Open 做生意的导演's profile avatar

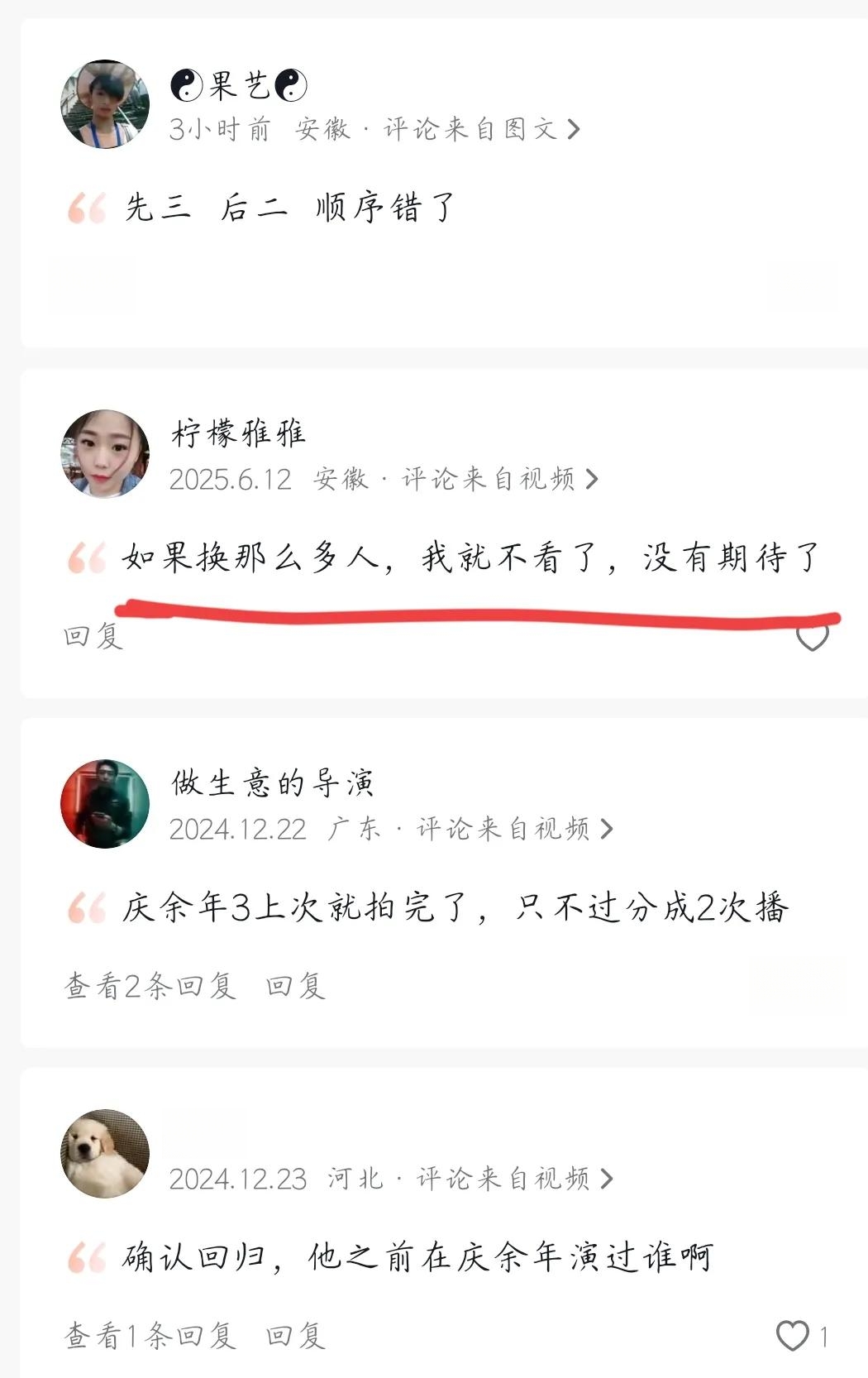[x=105, y=803]
